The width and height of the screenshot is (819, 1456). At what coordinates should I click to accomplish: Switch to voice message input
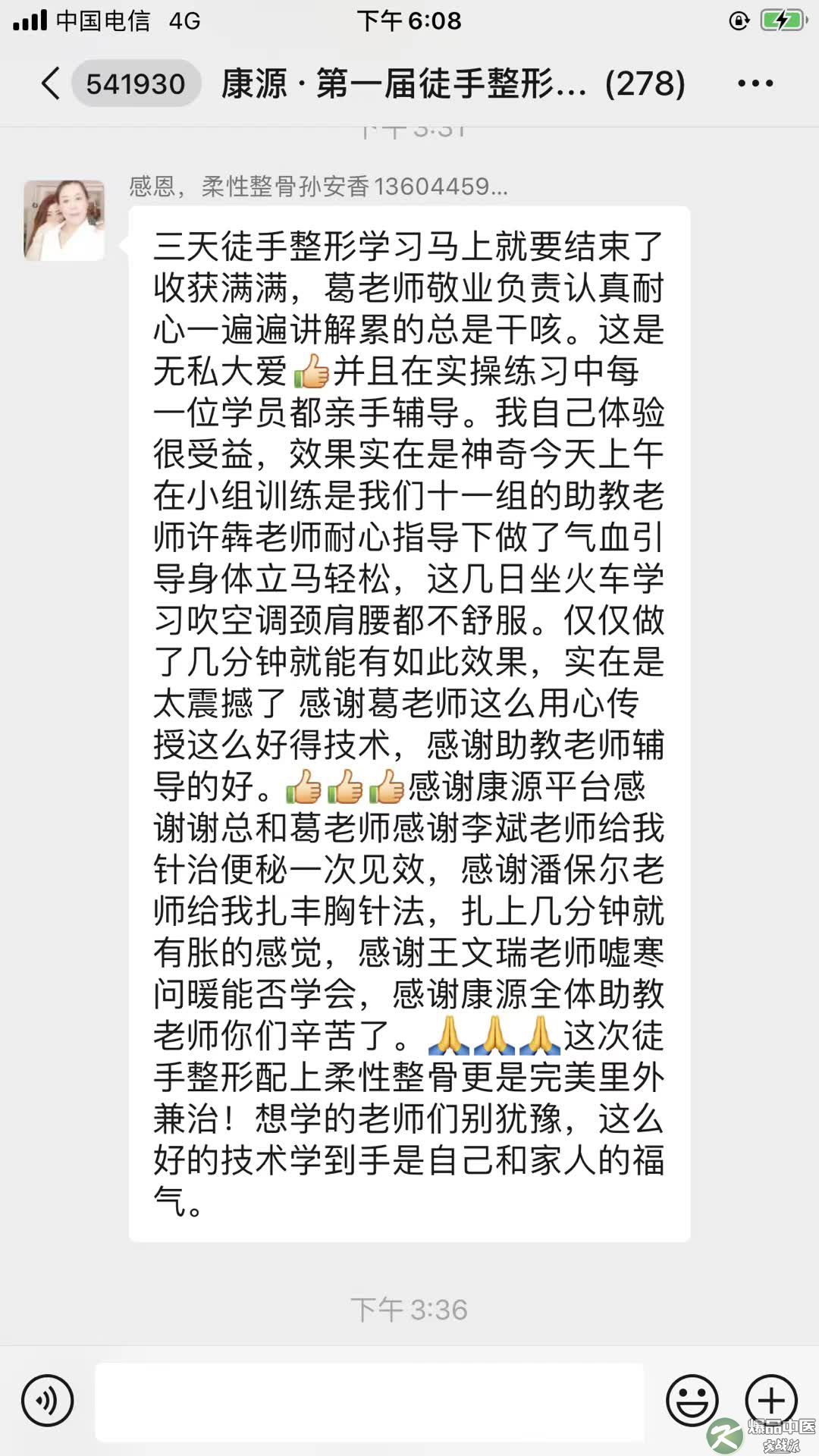pyautogui.click(x=48, y=1401)
